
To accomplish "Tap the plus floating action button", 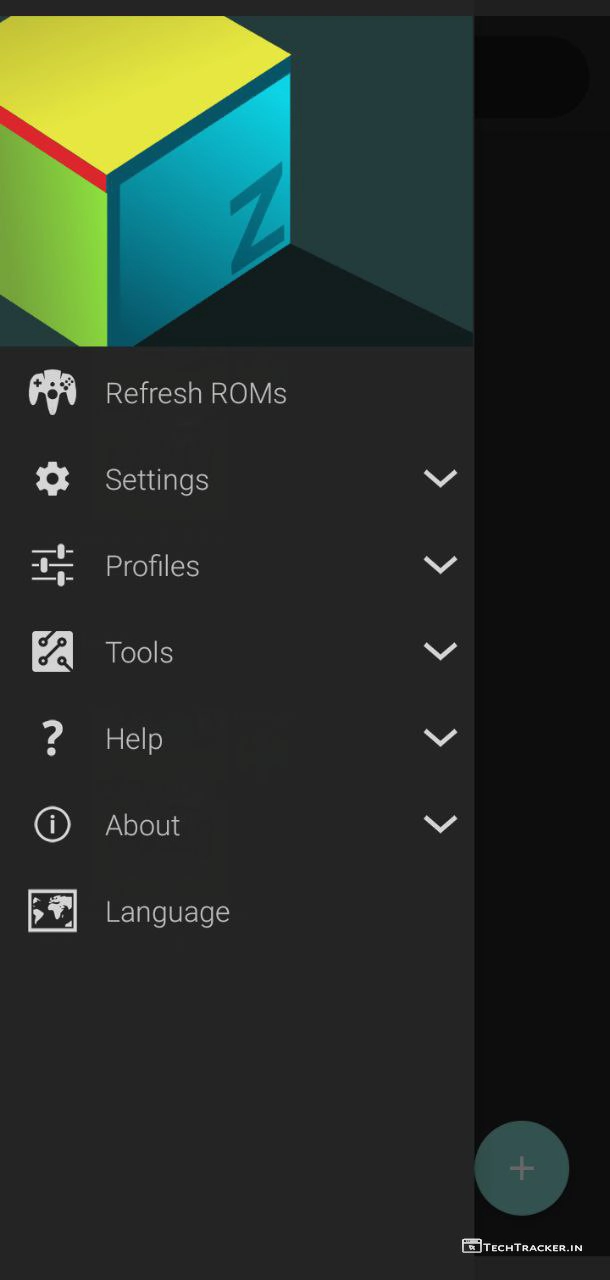I will (x=521, y=1168).
